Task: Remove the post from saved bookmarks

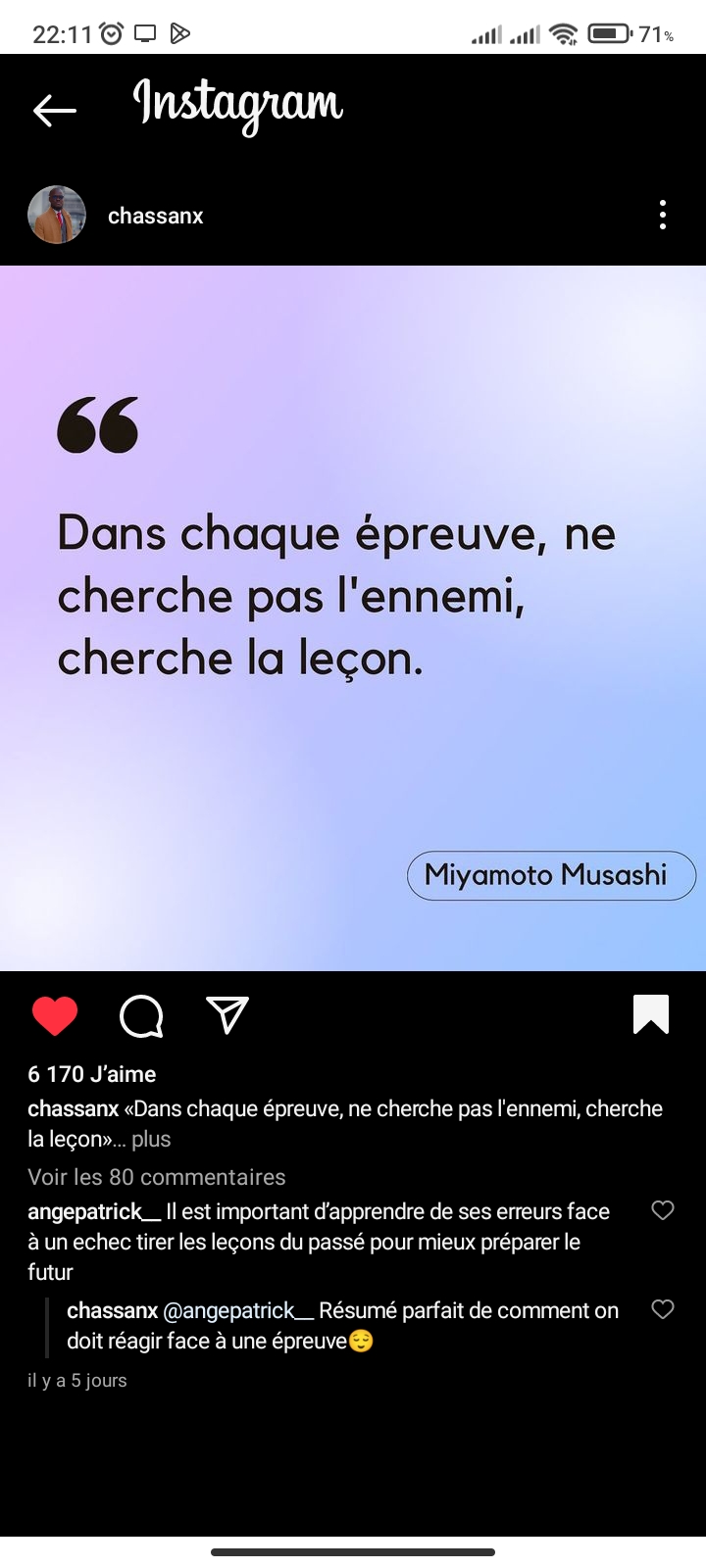Action: [651, 1014]
